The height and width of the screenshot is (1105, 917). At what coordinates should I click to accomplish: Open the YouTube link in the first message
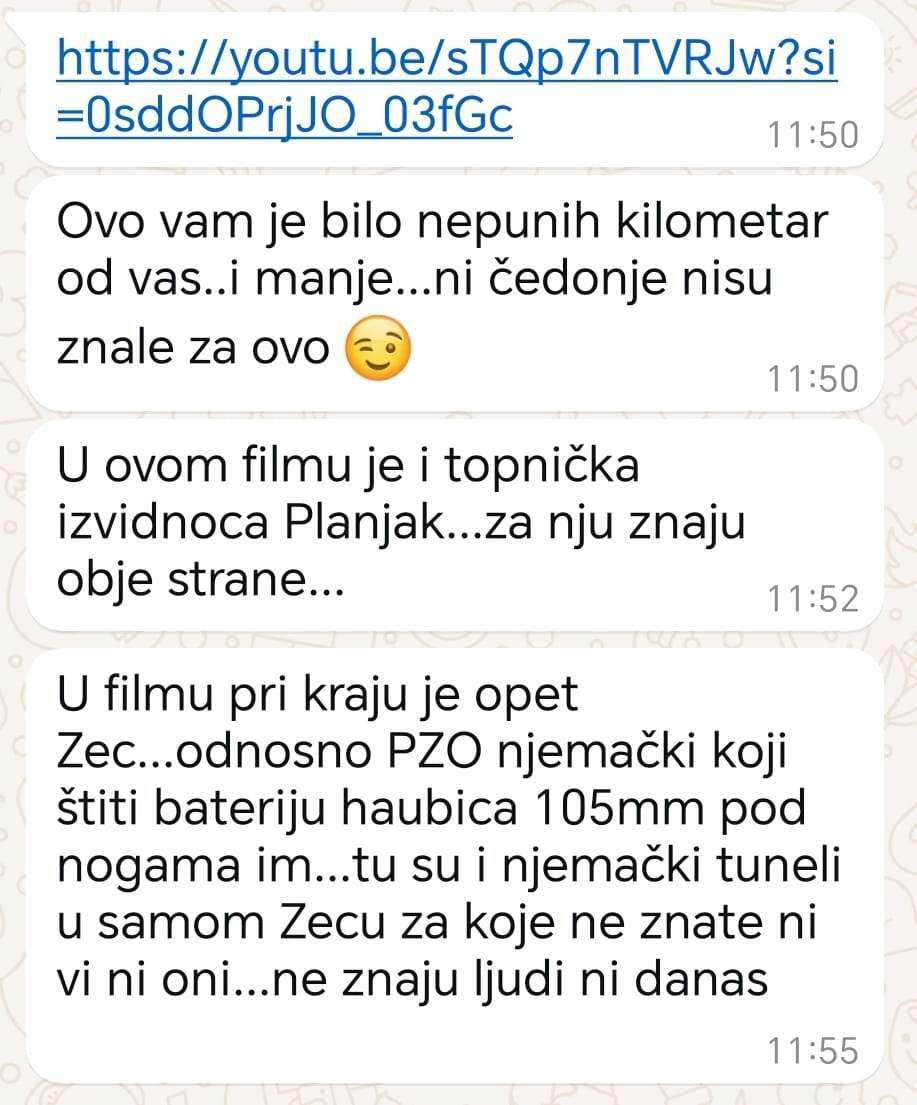[x=446, y=63]
